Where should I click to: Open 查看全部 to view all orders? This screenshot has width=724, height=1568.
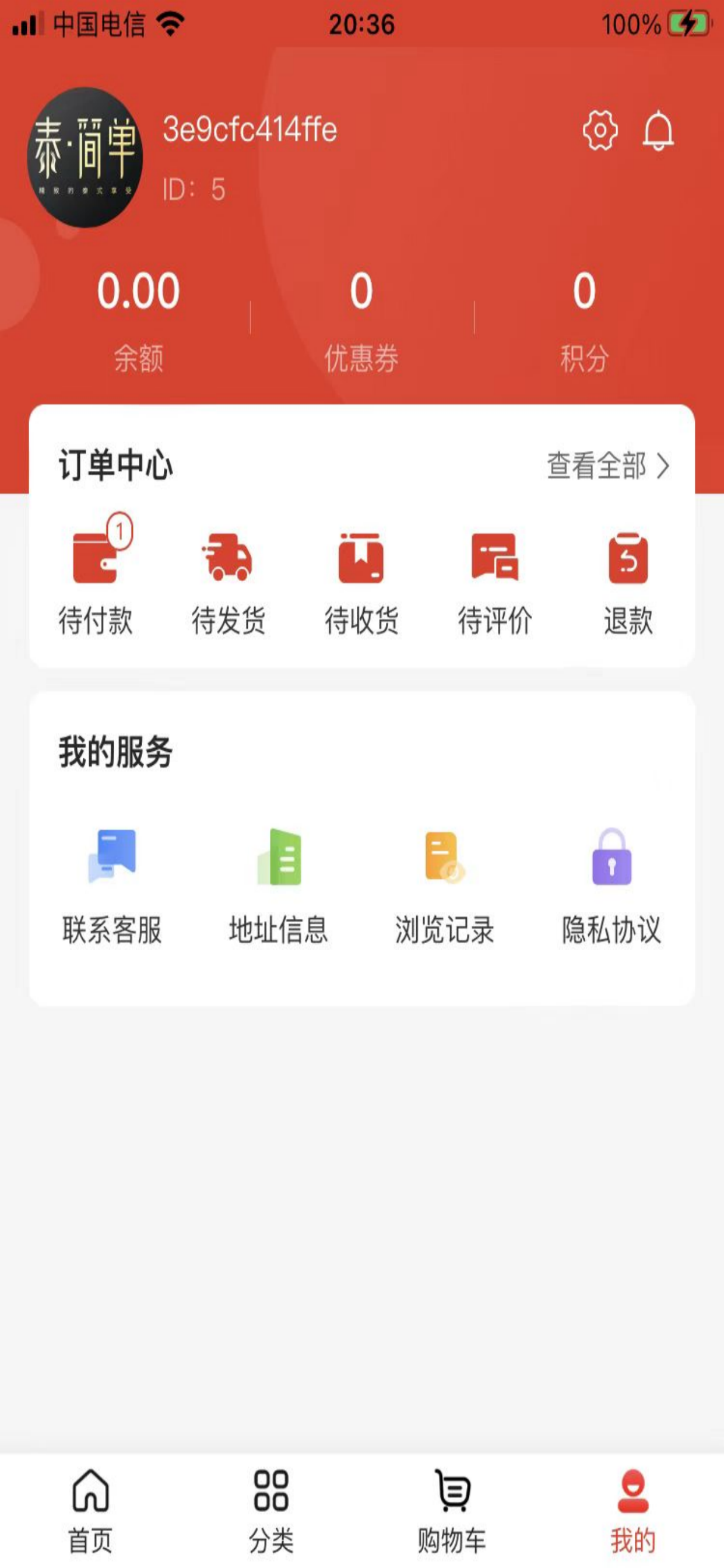click(x=609, y=466)
